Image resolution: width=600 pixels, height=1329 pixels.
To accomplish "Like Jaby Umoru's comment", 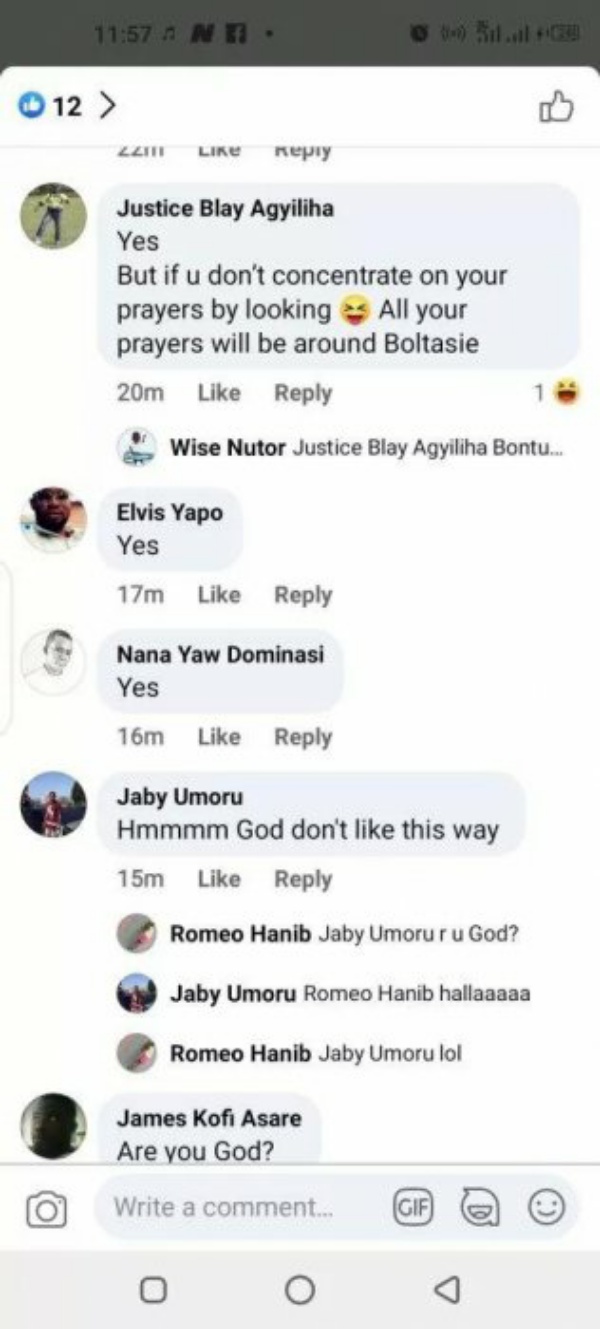I will (x=219, y=879).
